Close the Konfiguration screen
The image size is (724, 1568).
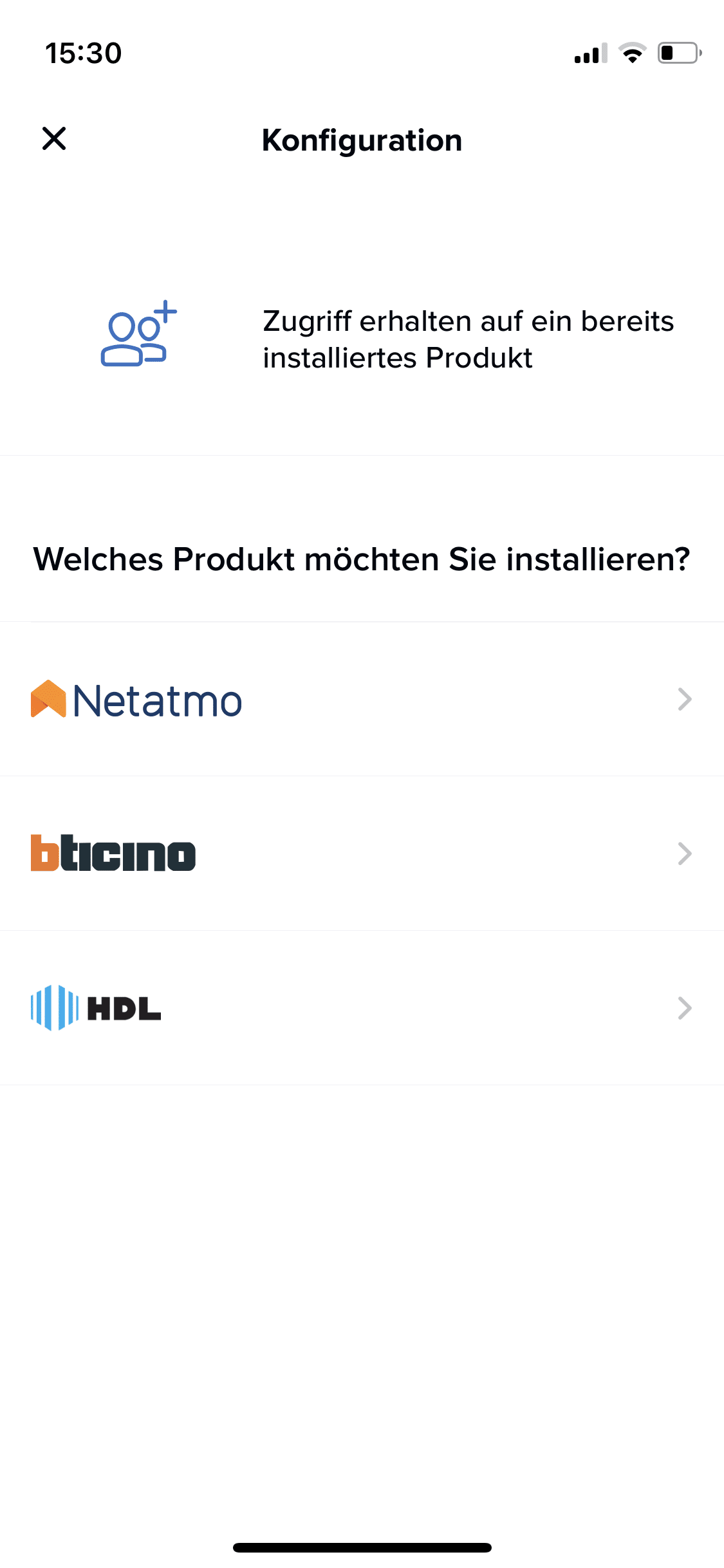(54, 138)
